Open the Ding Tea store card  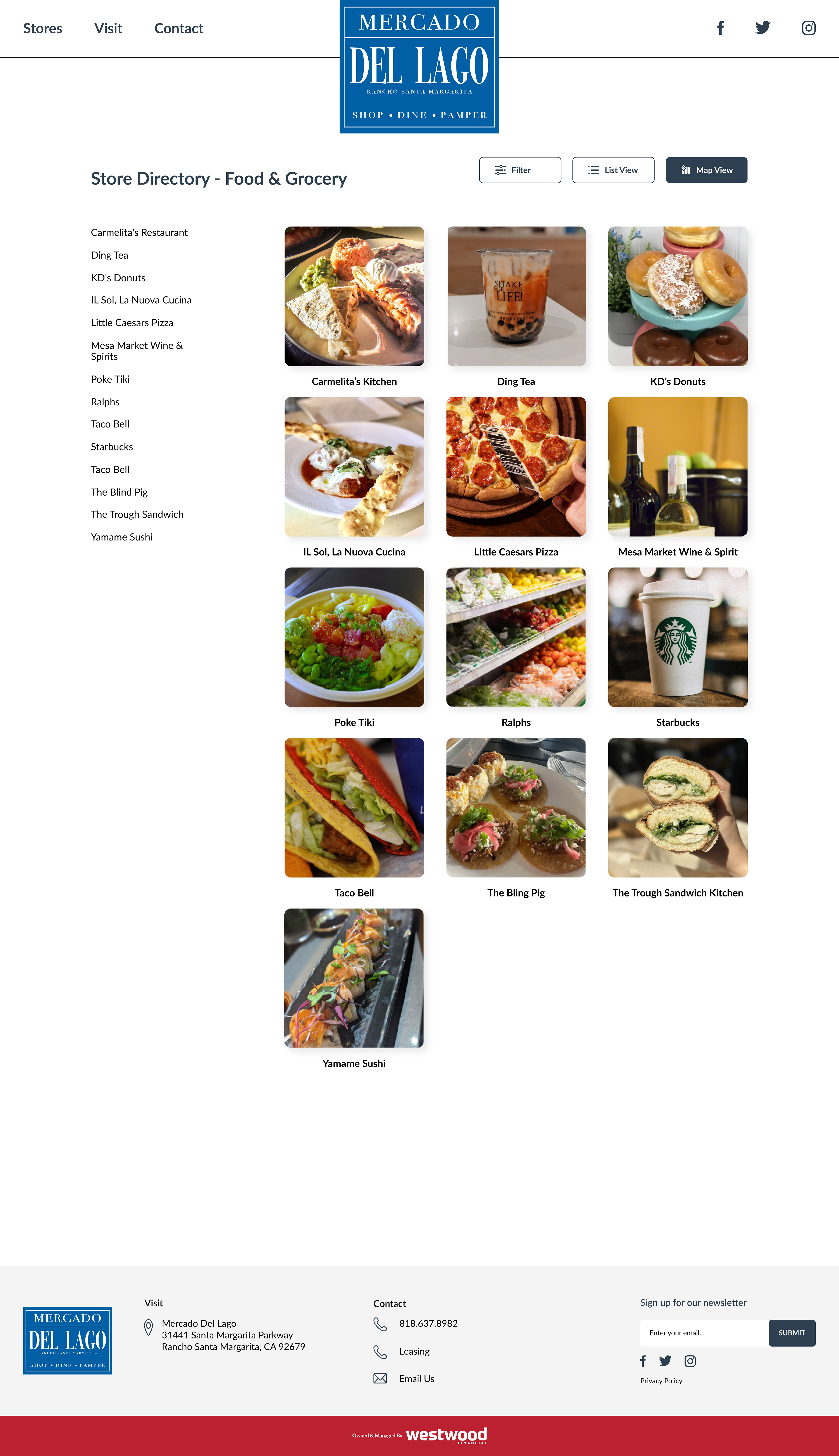tap(516, 306)
